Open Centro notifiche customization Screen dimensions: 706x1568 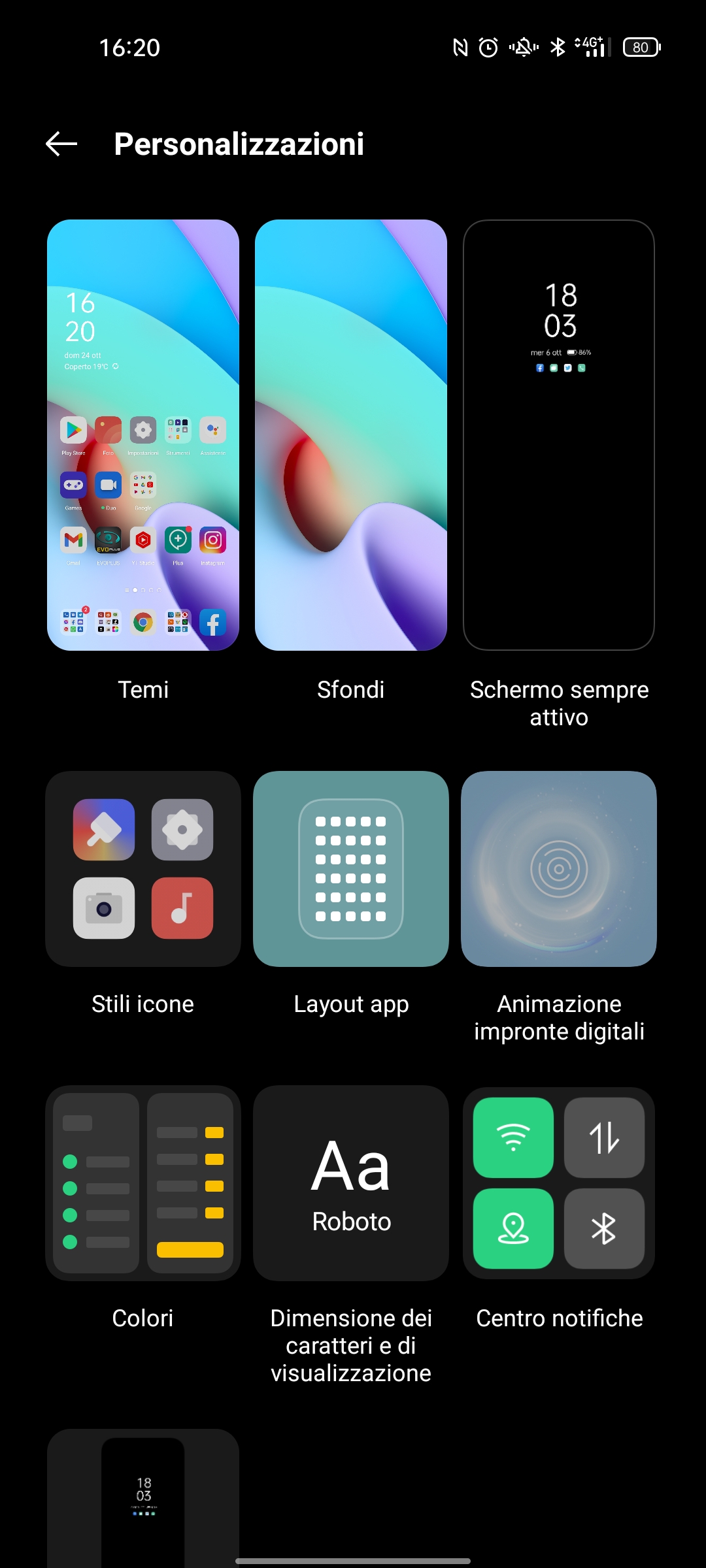point(559,1183)
